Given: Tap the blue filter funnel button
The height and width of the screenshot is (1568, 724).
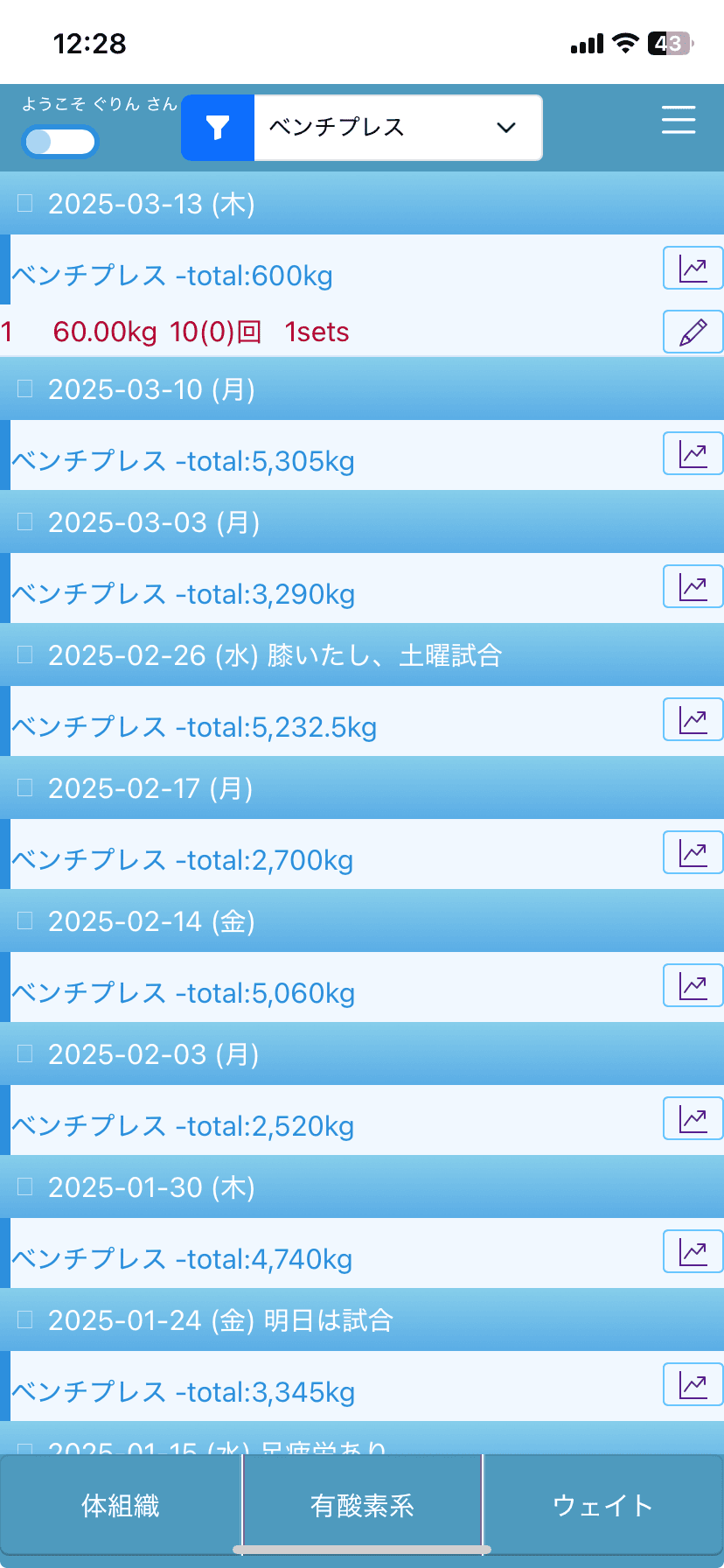Looking at the screenshot, I should (x=218, y=128).
